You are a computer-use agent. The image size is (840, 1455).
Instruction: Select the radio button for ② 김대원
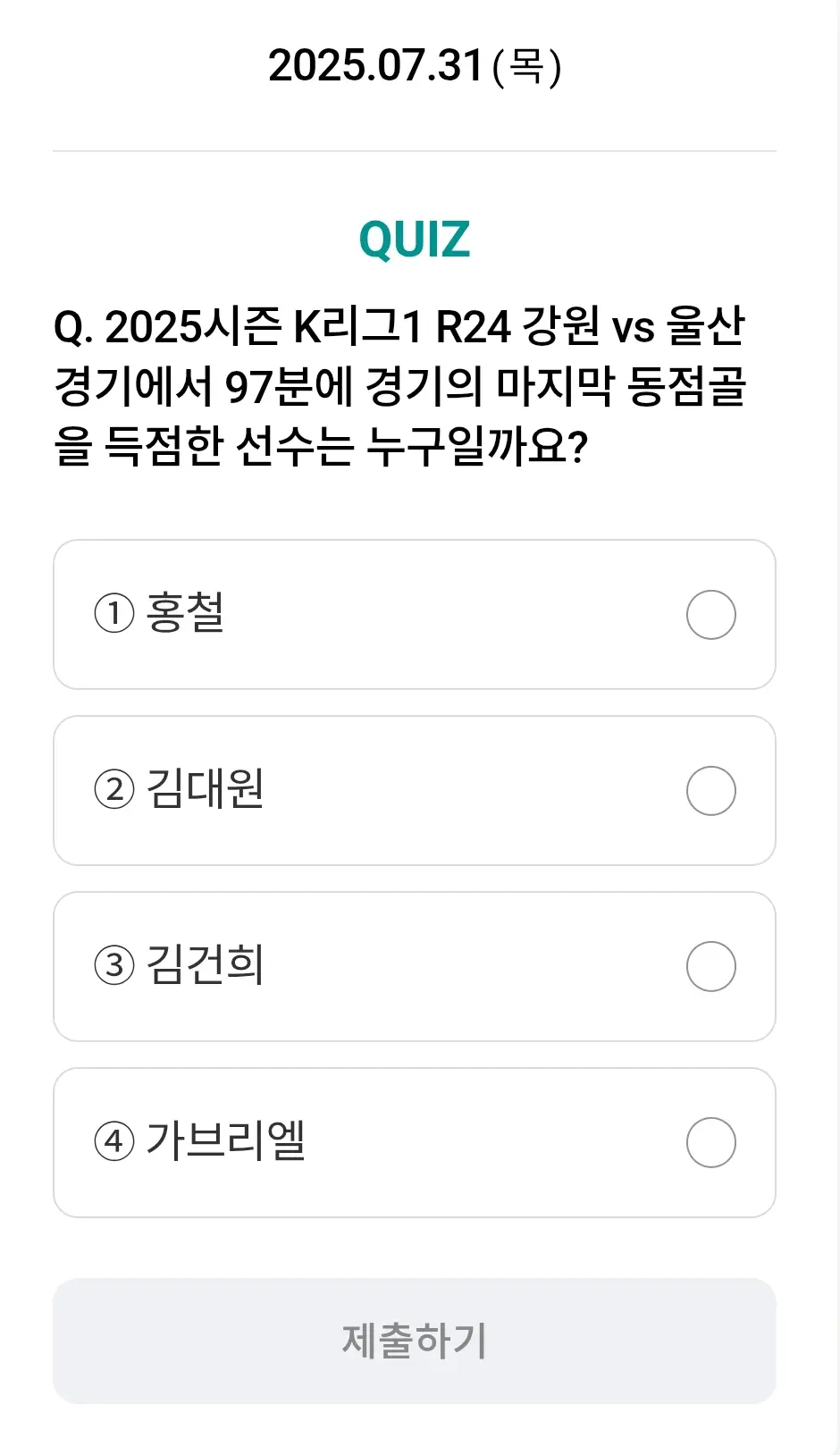(x=710, y=790)
